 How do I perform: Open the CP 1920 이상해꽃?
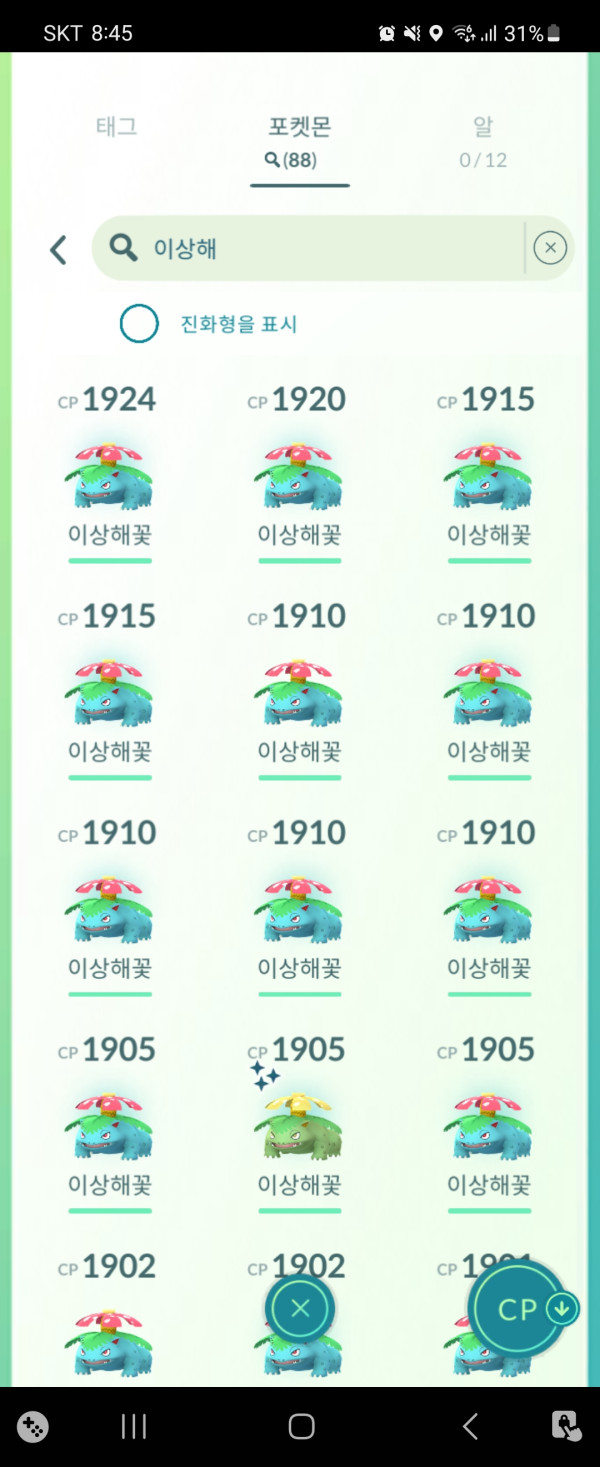(299, 475)
